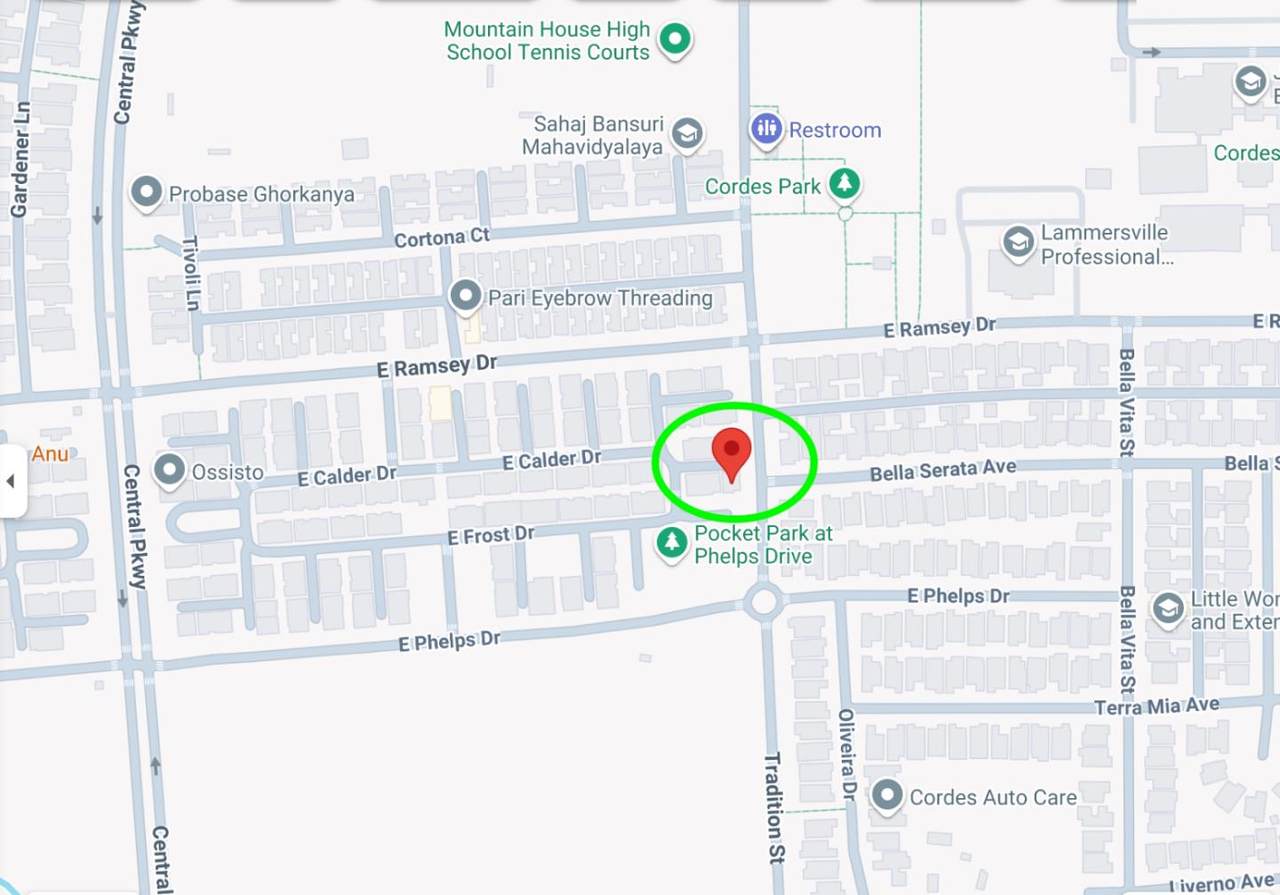Open the Little Wonders place marker

coord(1167,608)
